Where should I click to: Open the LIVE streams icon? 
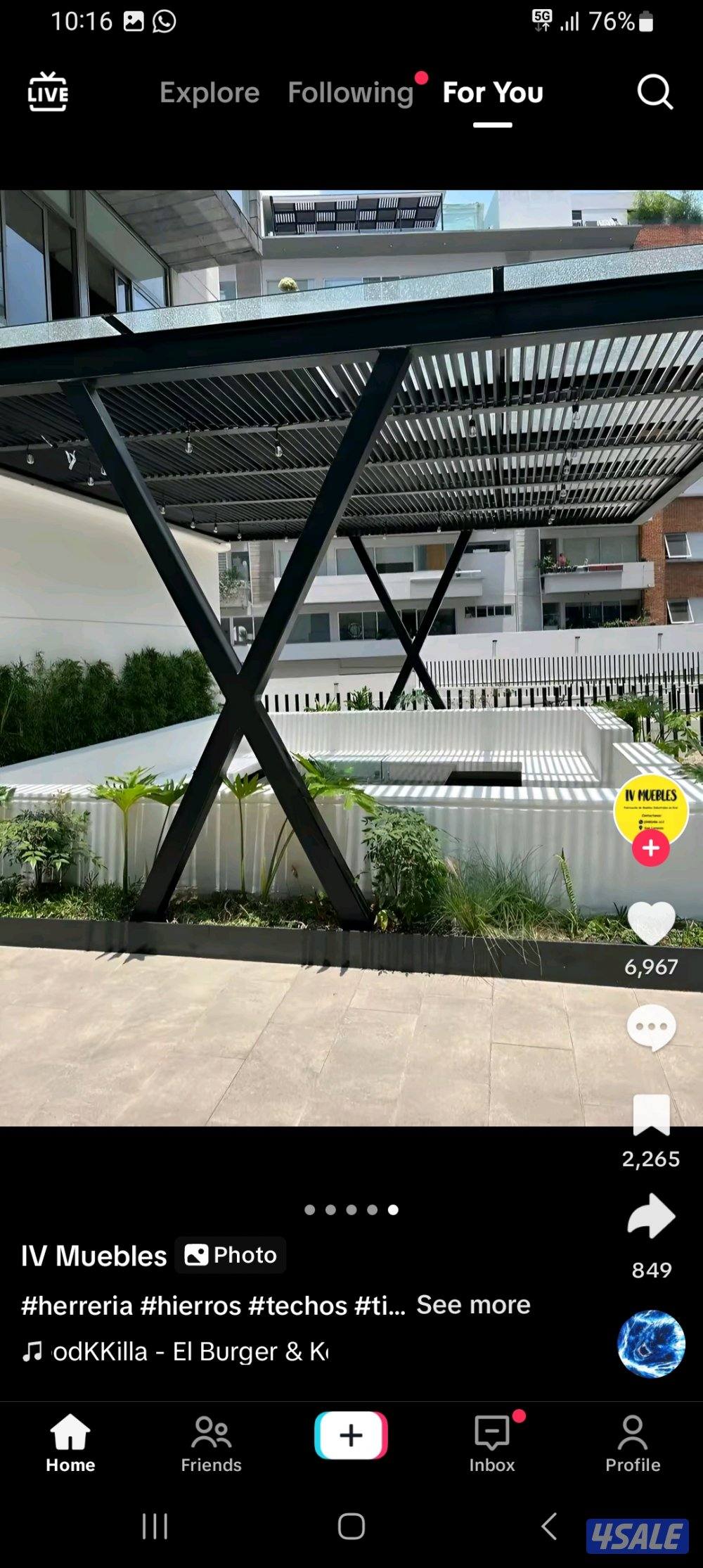coord(48,92)
